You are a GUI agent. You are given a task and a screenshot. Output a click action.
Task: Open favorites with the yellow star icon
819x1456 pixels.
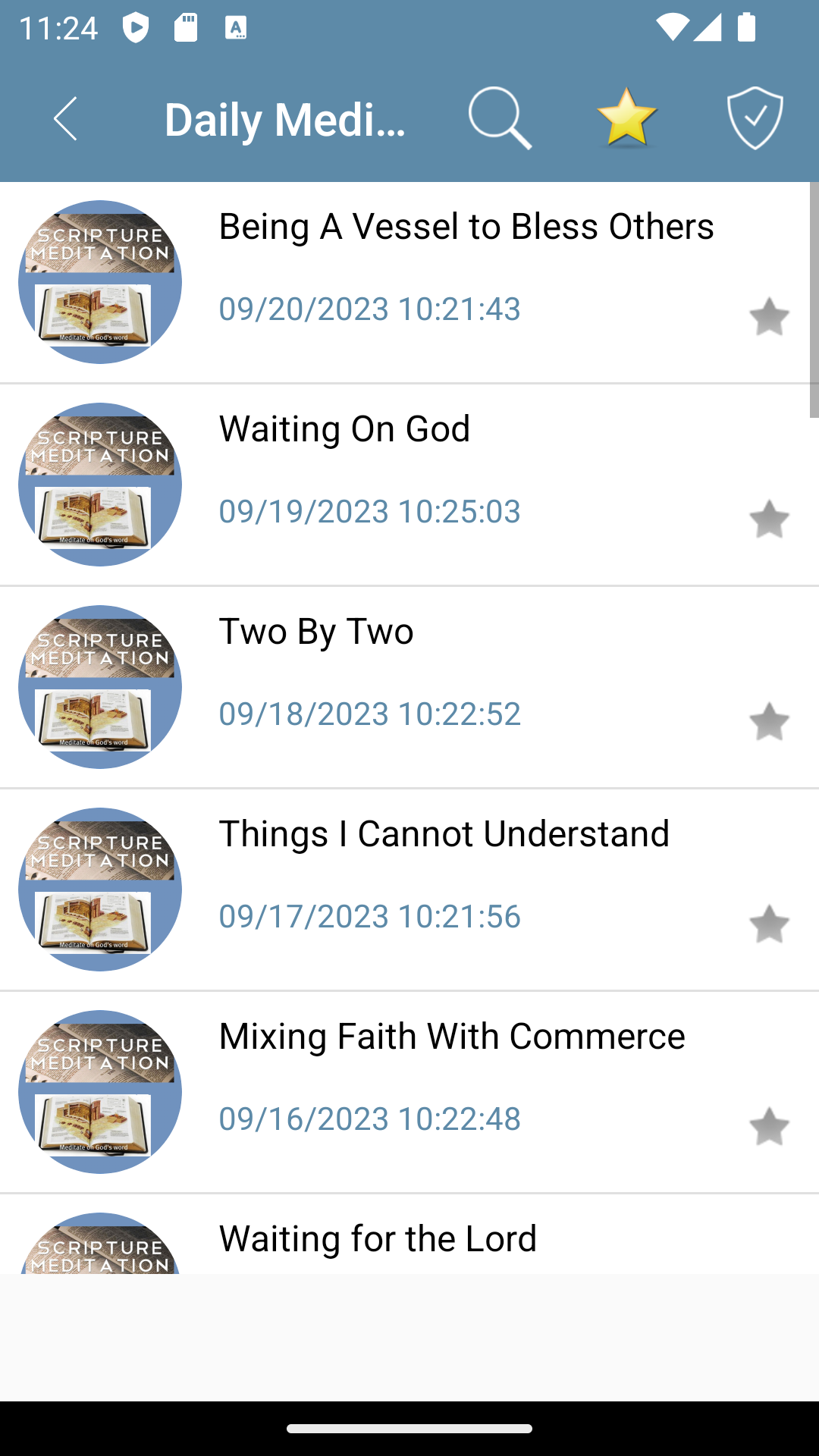626,118
